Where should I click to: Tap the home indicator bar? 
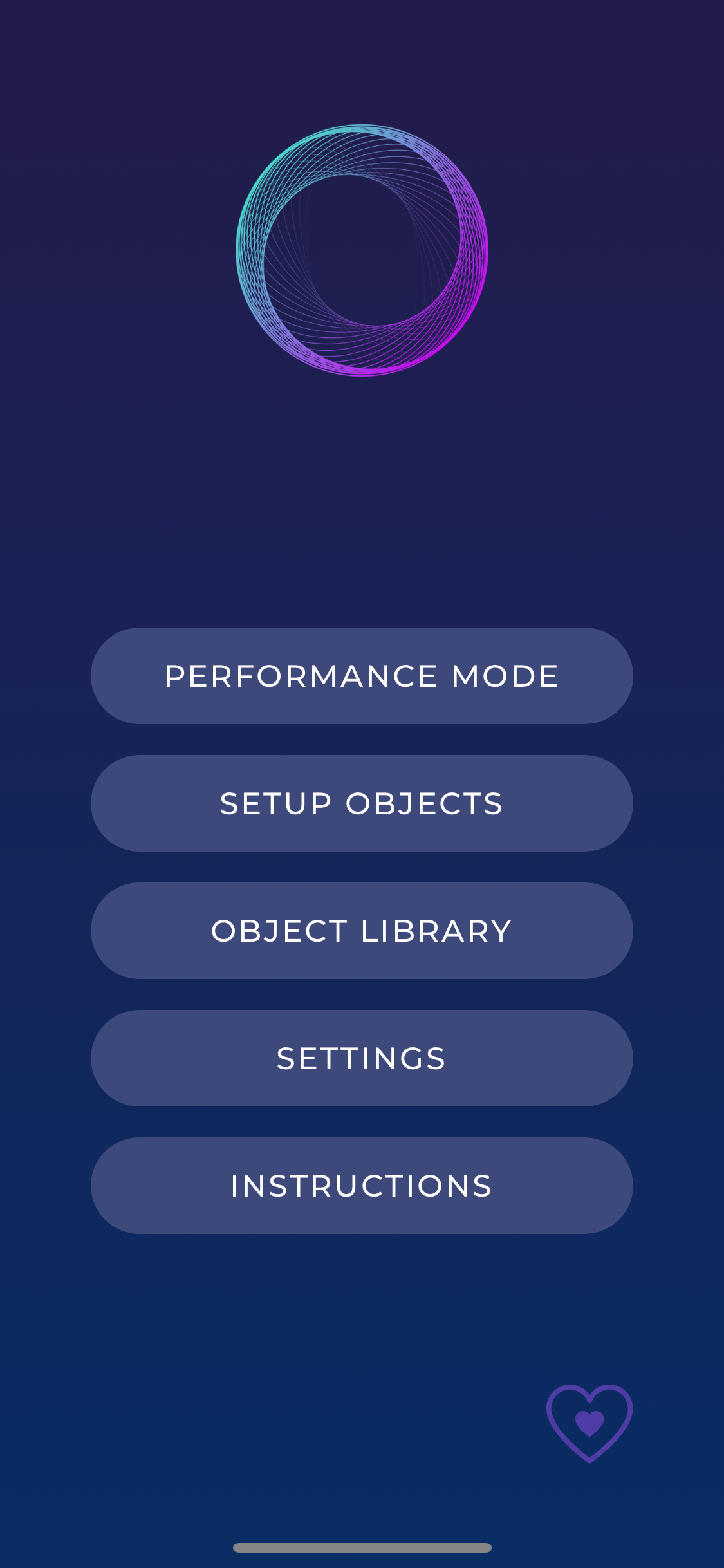(x=362, y=1547)
